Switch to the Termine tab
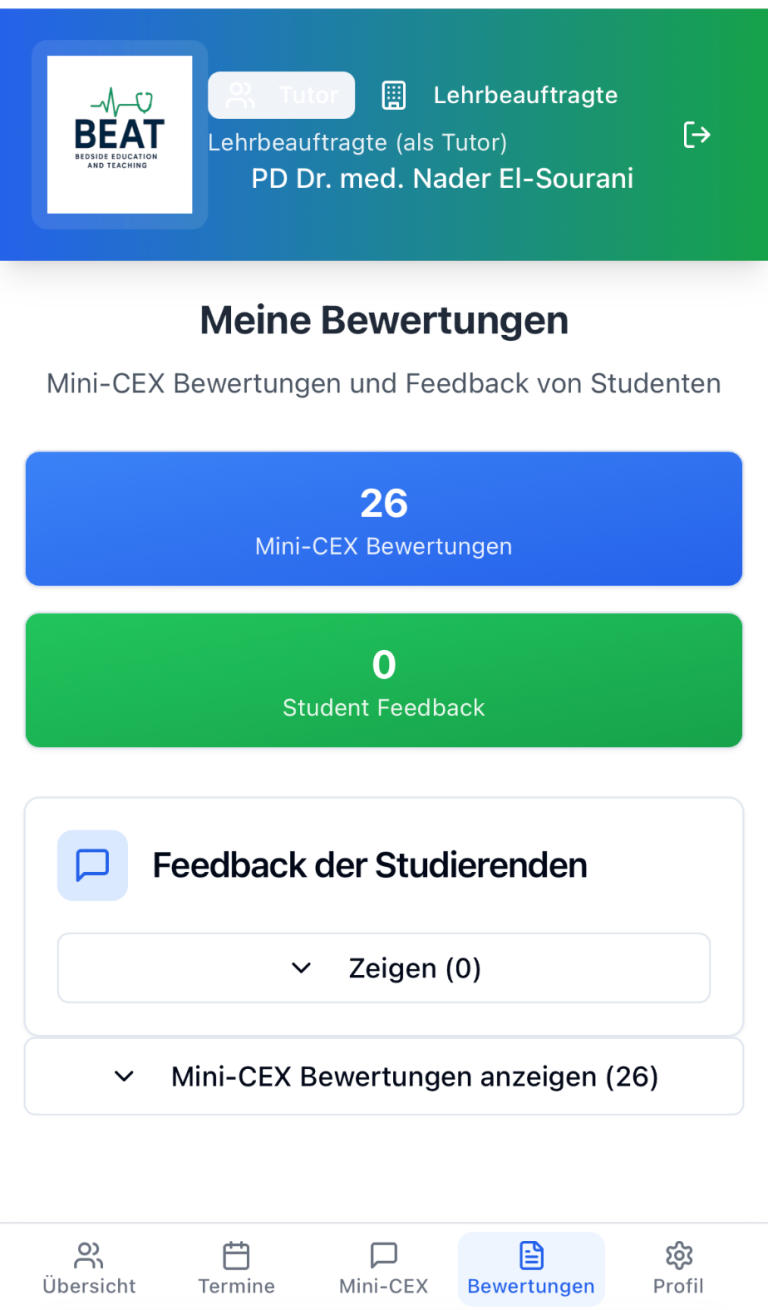The image size is (768, 1310). click(x=236, y=1268)
